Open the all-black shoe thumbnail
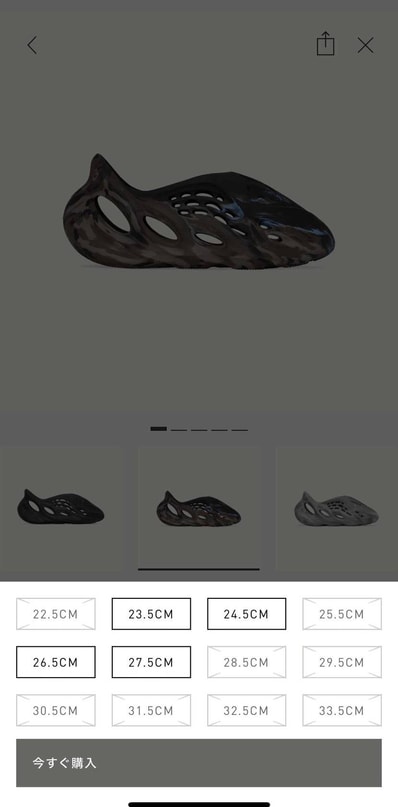The width and height of the screenshot is (398, 807). pyautogui.click(x=61, y=507)
